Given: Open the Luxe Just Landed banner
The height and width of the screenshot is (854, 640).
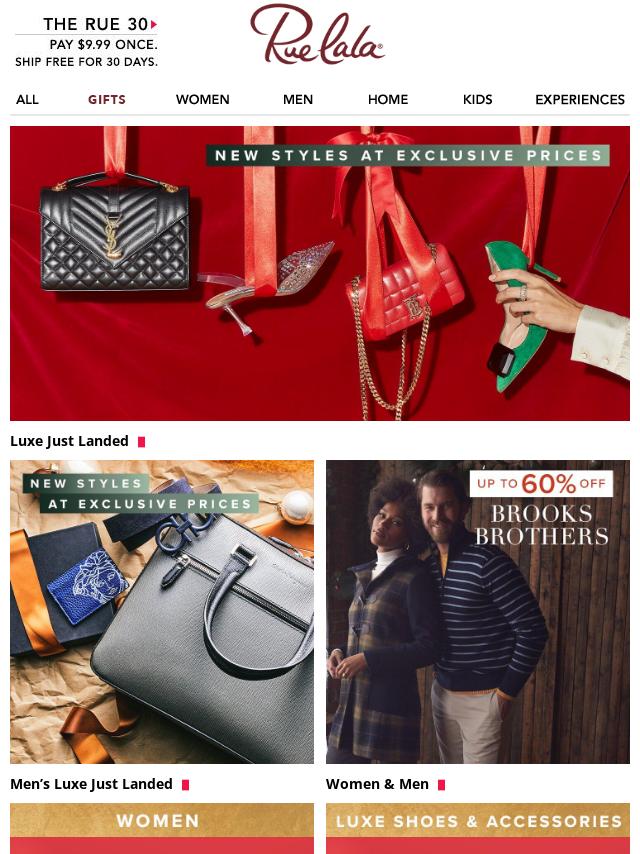Looking at the screenshot, I should (320, 273).
